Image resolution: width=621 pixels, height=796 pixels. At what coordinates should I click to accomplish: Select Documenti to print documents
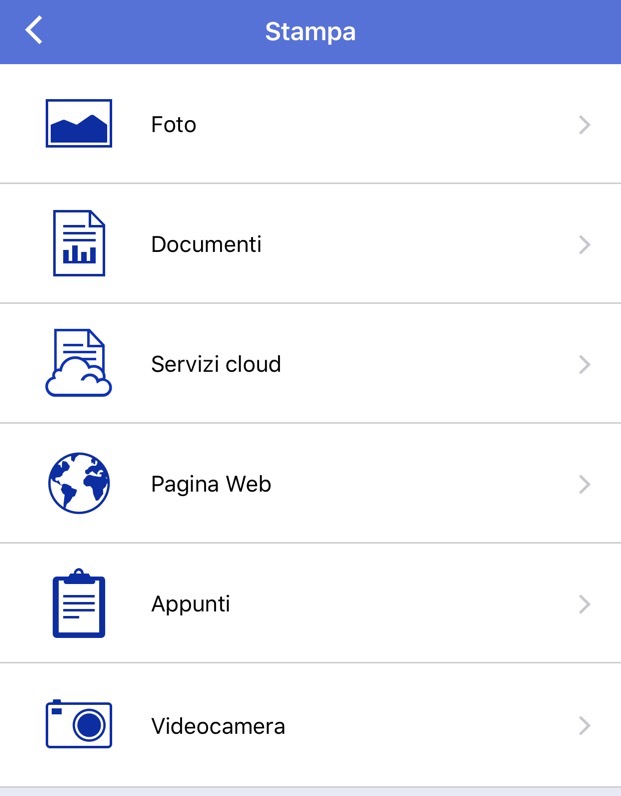310,245
